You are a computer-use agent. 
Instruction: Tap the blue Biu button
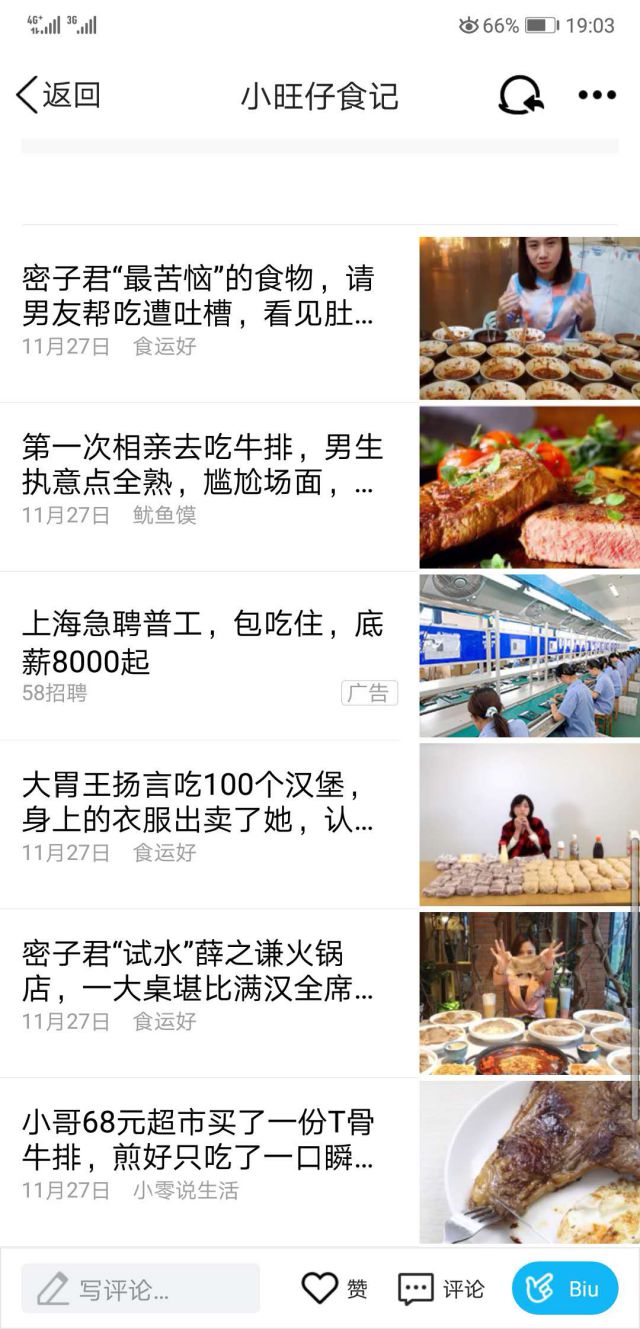coord(565,1289)
